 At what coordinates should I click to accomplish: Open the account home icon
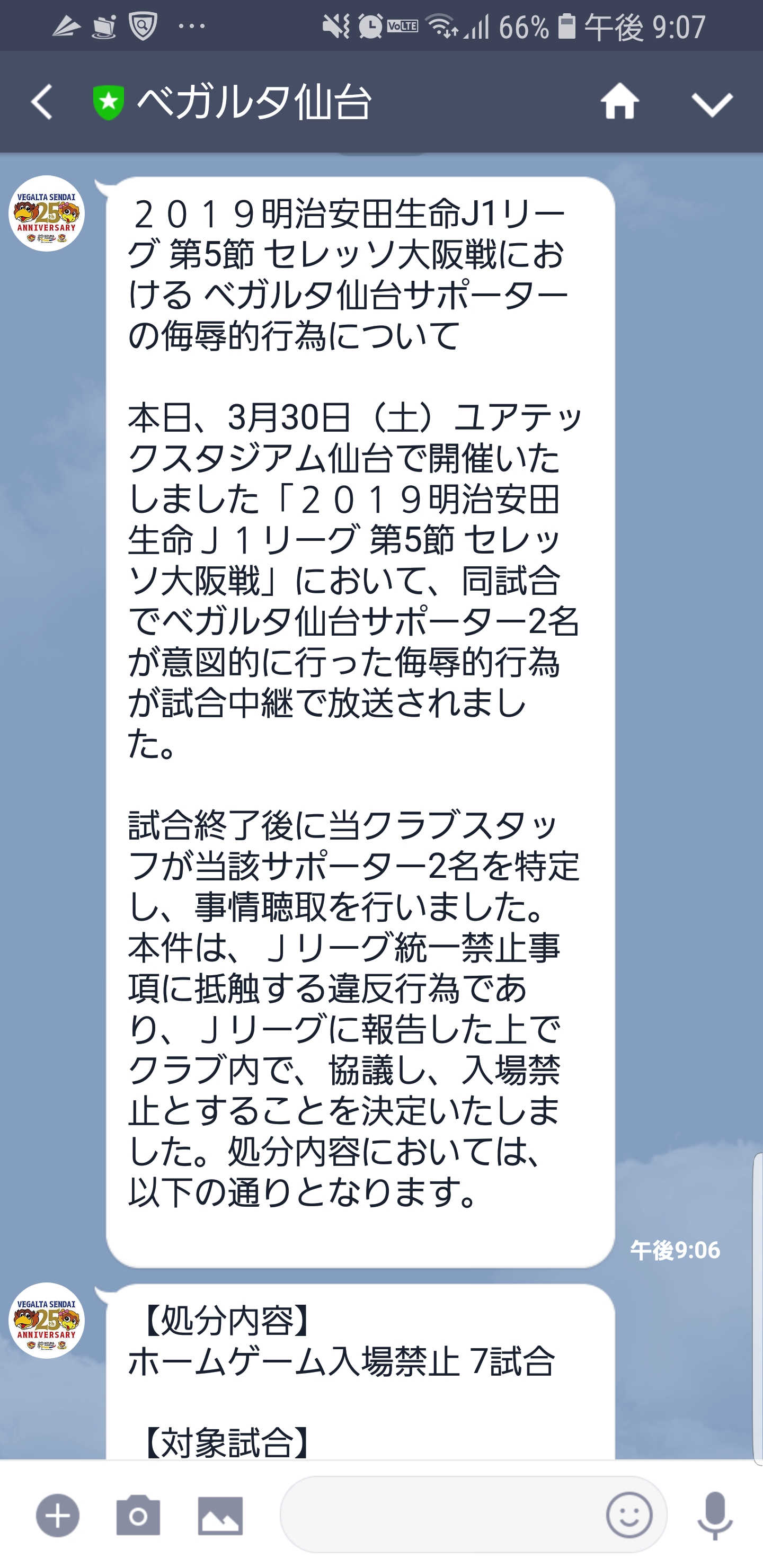(x=619, y=102)
